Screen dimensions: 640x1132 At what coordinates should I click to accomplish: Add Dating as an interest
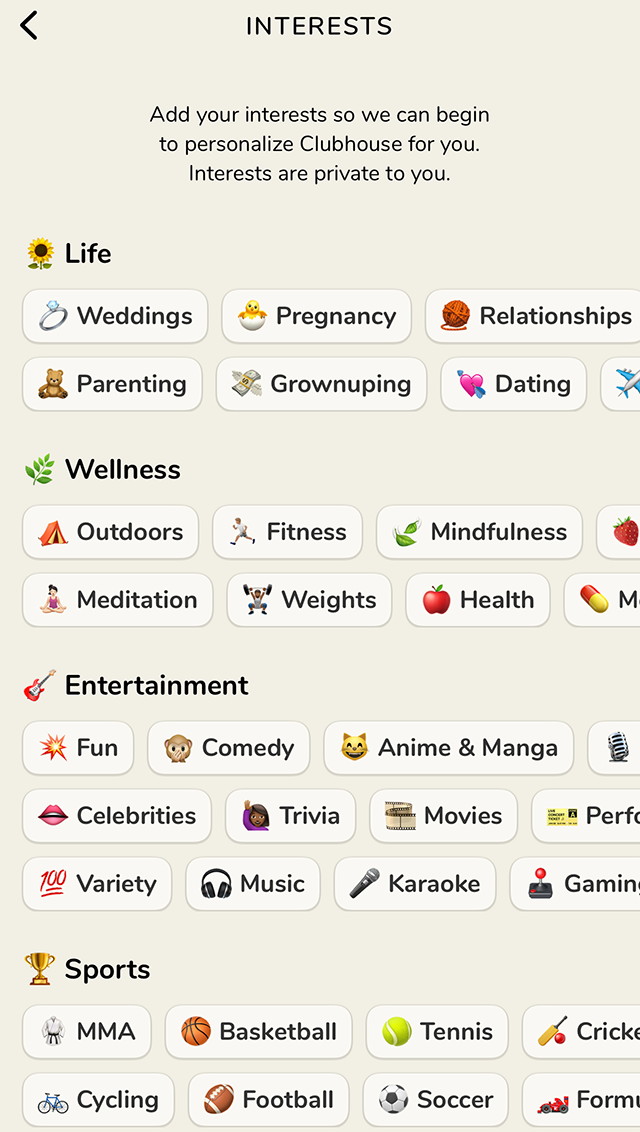[514, 384]
